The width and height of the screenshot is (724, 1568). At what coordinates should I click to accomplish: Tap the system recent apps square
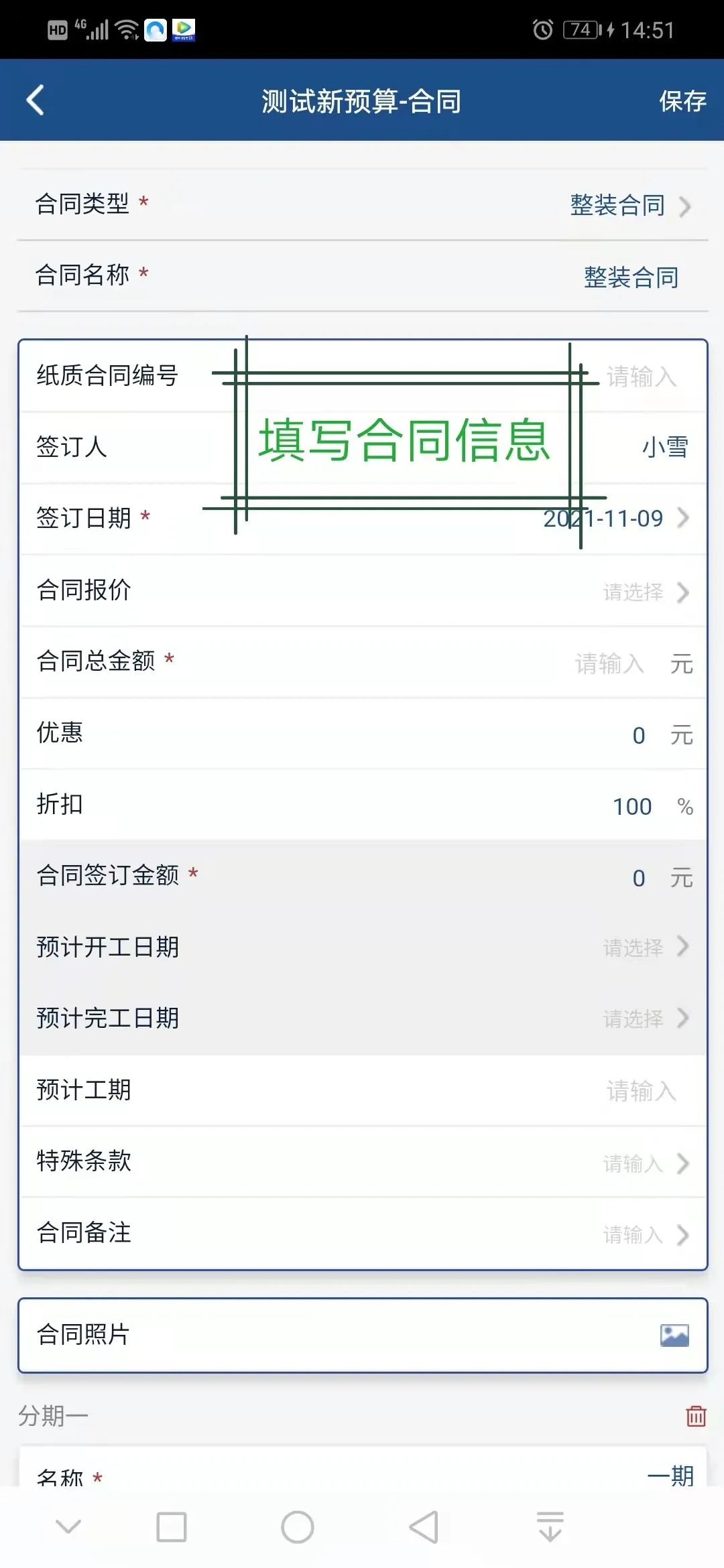[172, 1527]
